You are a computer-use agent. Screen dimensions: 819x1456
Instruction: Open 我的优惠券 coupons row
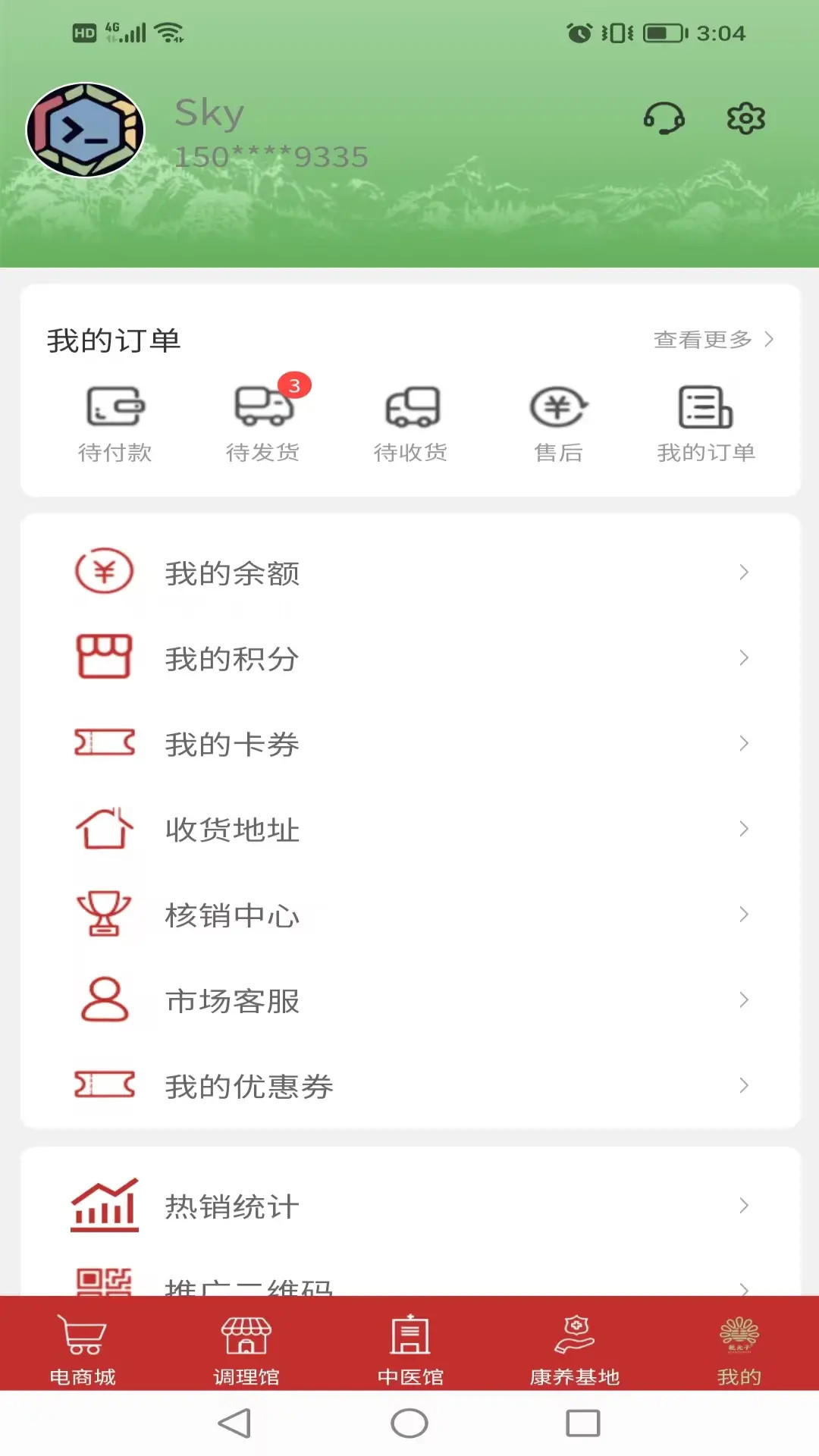(x=409, y=1086)
